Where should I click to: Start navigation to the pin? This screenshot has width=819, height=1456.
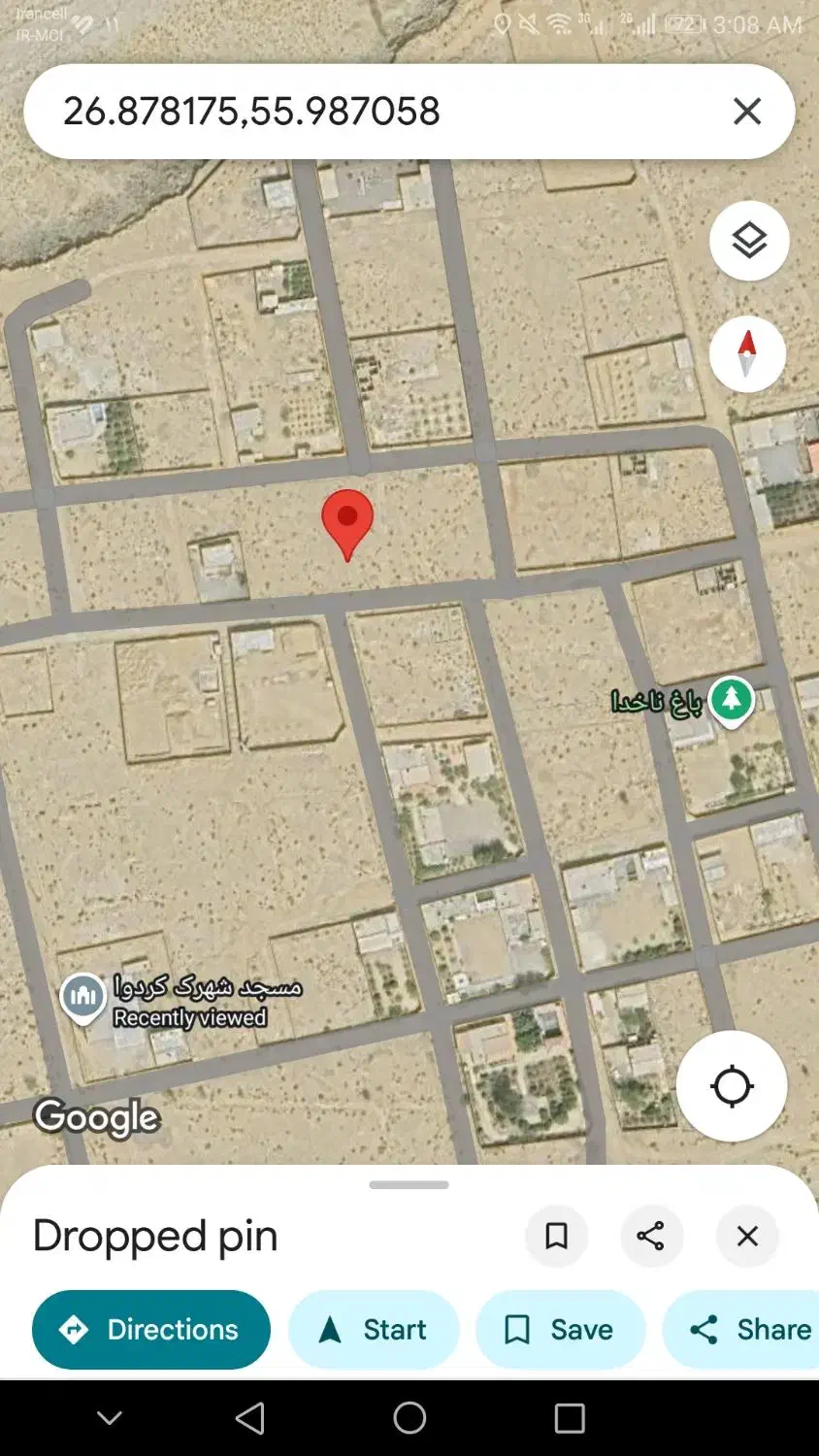click(x=374, y=1329)
